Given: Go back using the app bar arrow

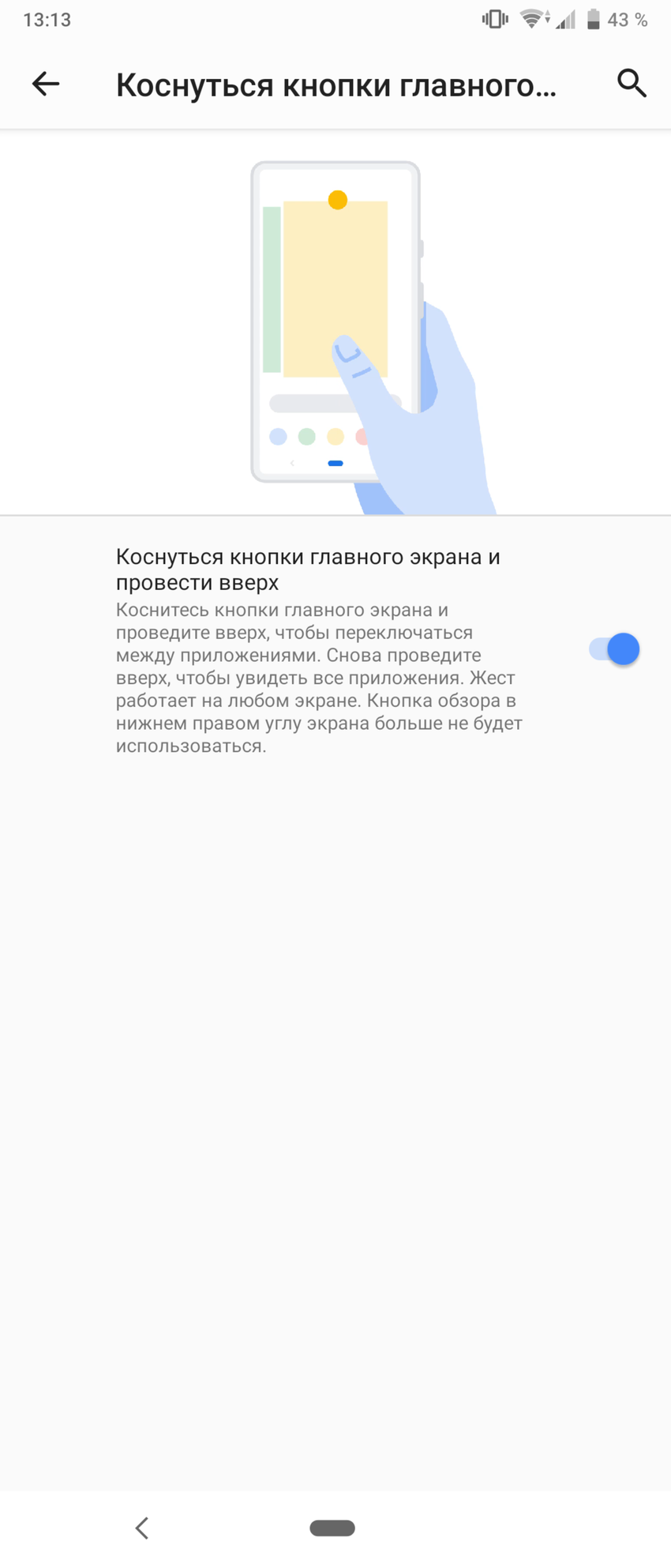Looking at the screenshot, I should [46, 84].
